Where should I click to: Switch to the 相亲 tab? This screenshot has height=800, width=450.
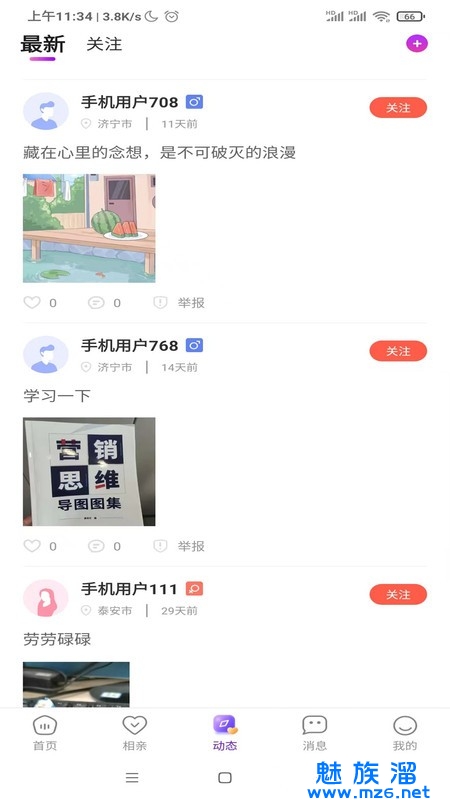coord(135,733)
